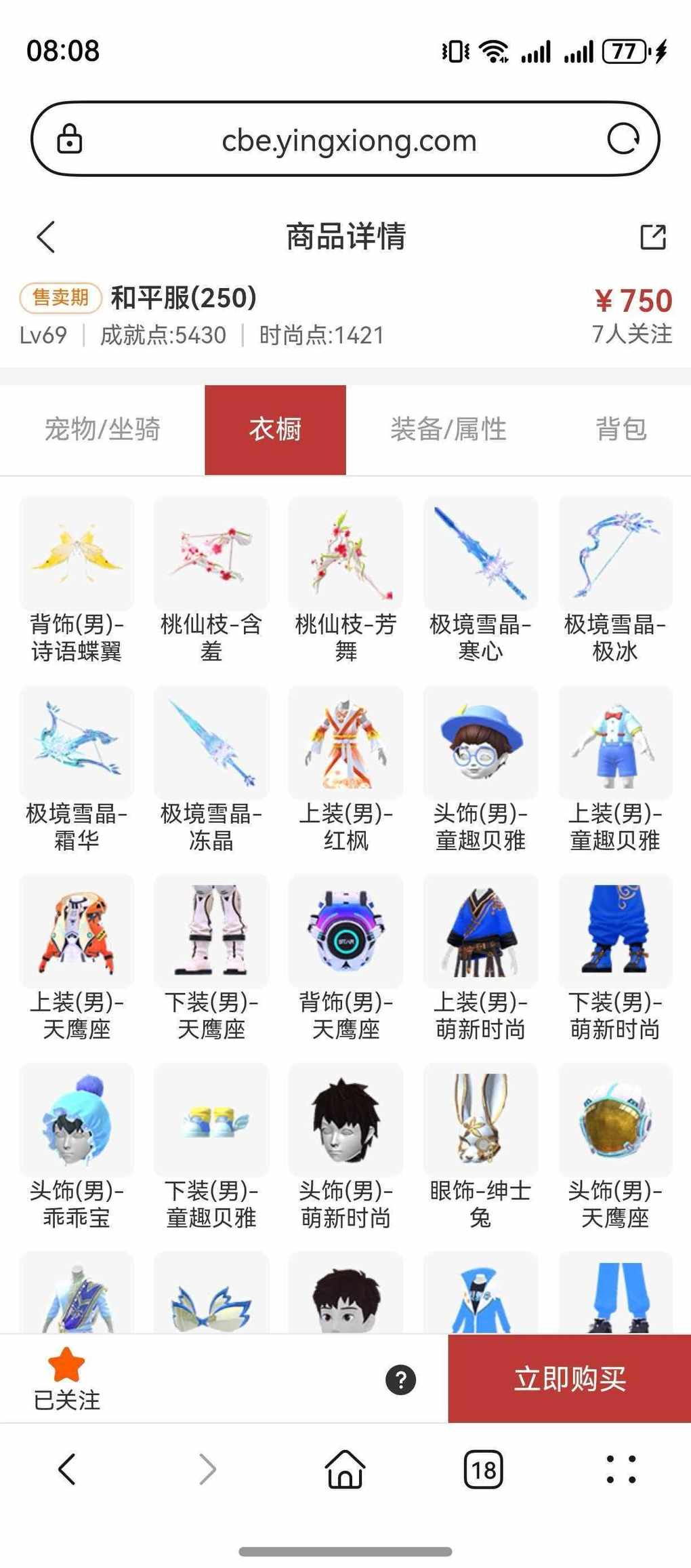The width and height of the screenshot is (691, 1568).
Task: Switch to the 背包 tab
Action: (x=621, y=429)
